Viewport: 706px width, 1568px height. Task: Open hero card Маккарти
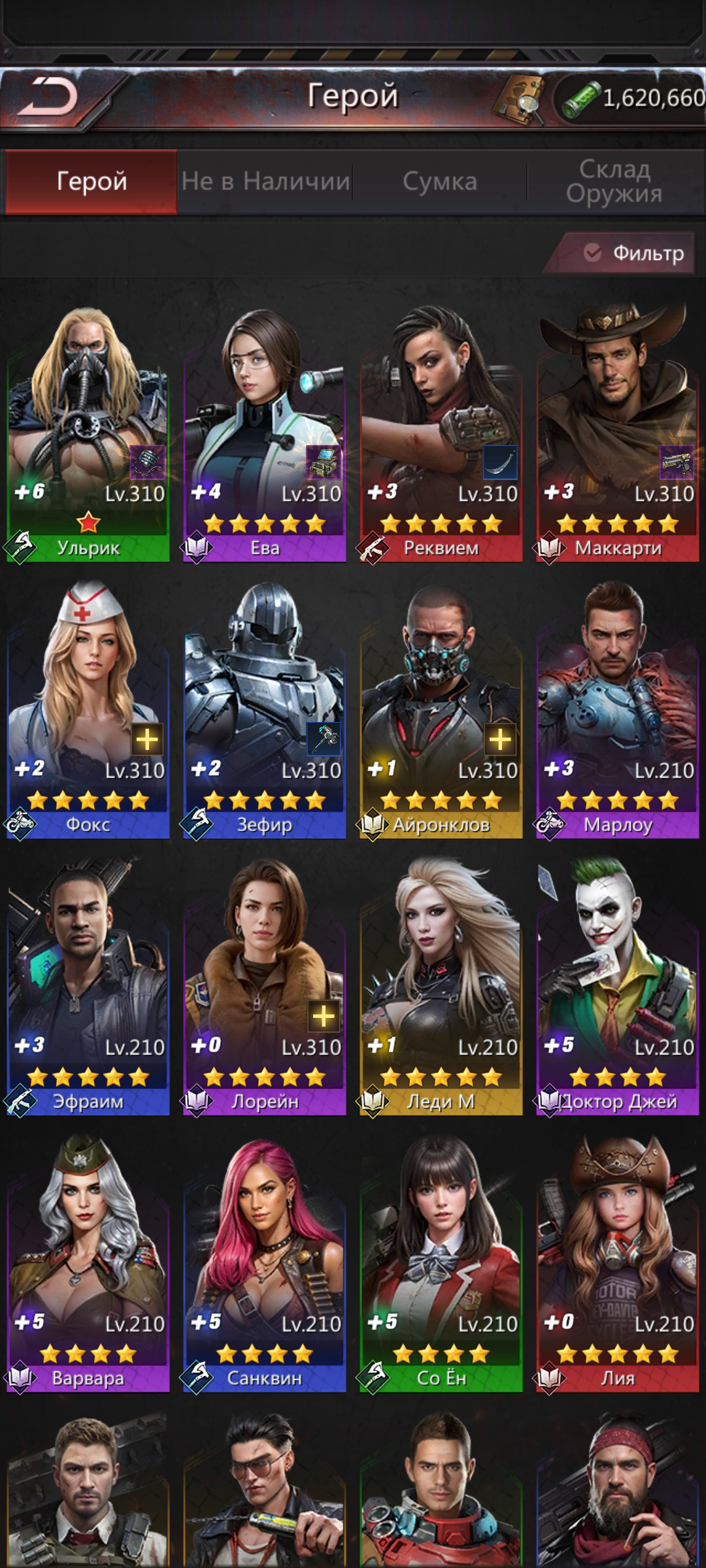(x=618, y=431)
